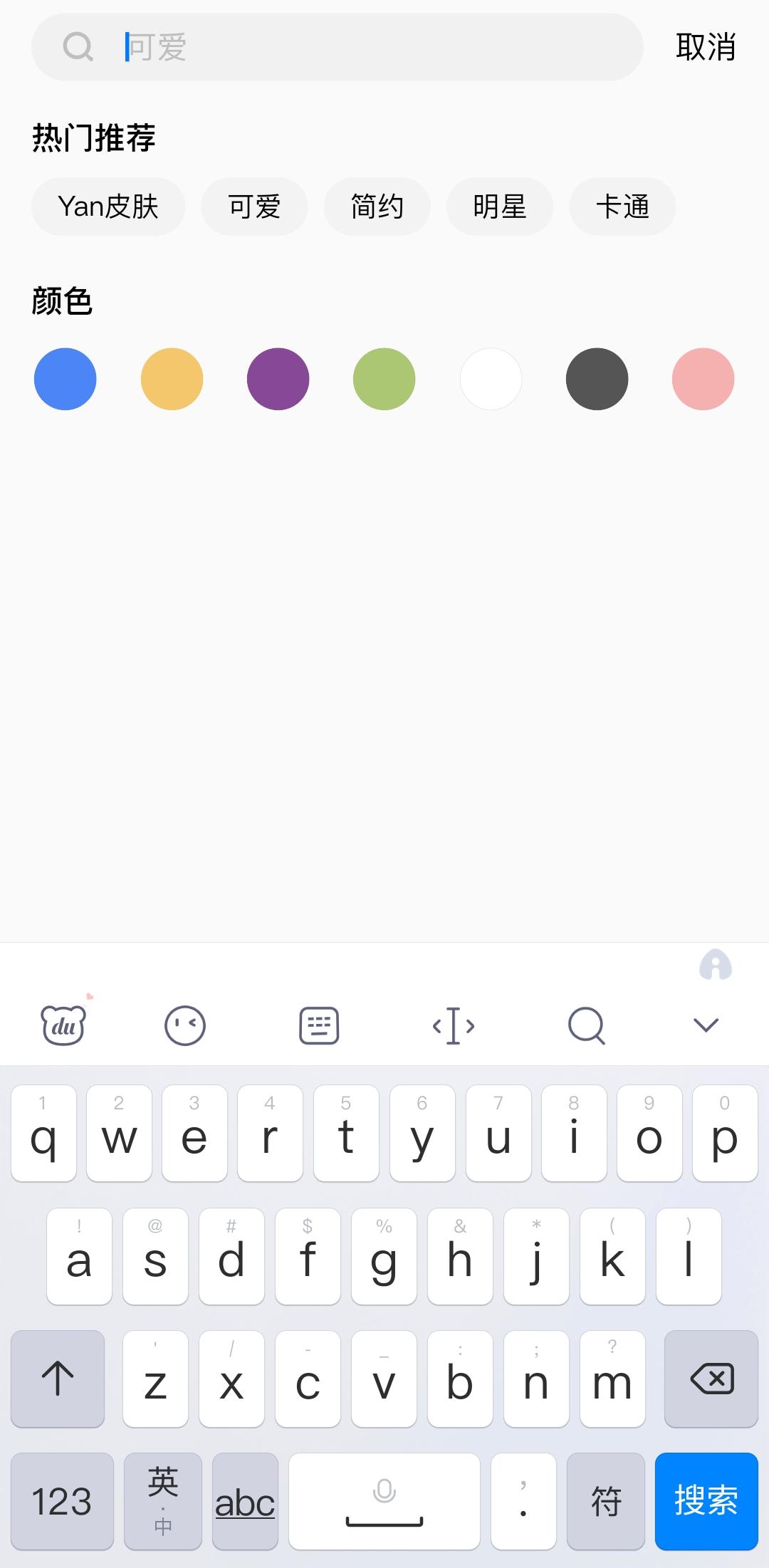Tap the blue 搜索 key
769x1568 pixels.
[x=706, y=1501]
